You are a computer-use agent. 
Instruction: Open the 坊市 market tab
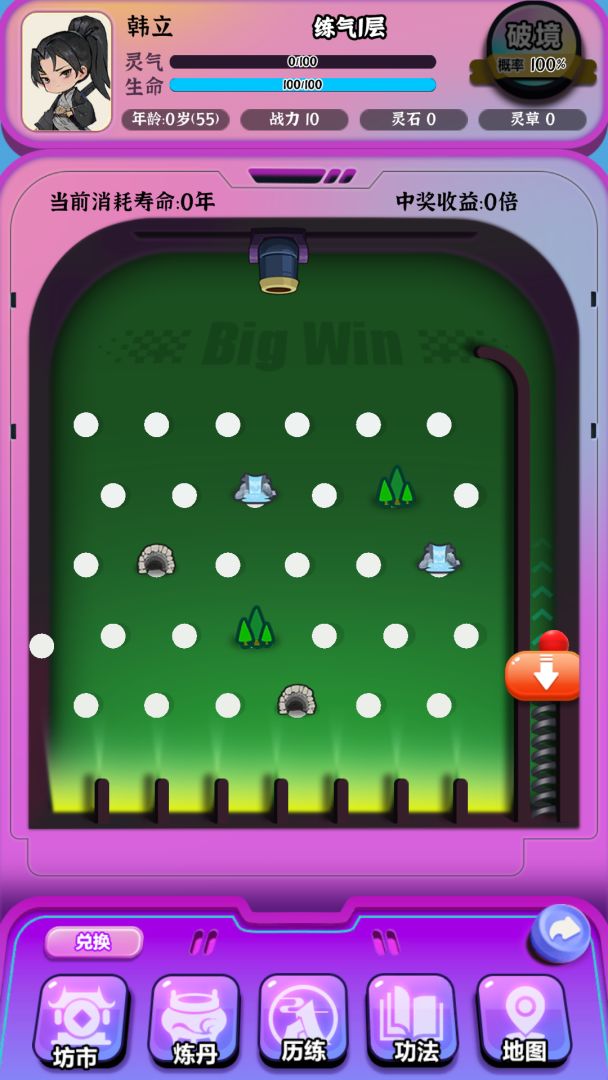click(x=82, y=1022)
